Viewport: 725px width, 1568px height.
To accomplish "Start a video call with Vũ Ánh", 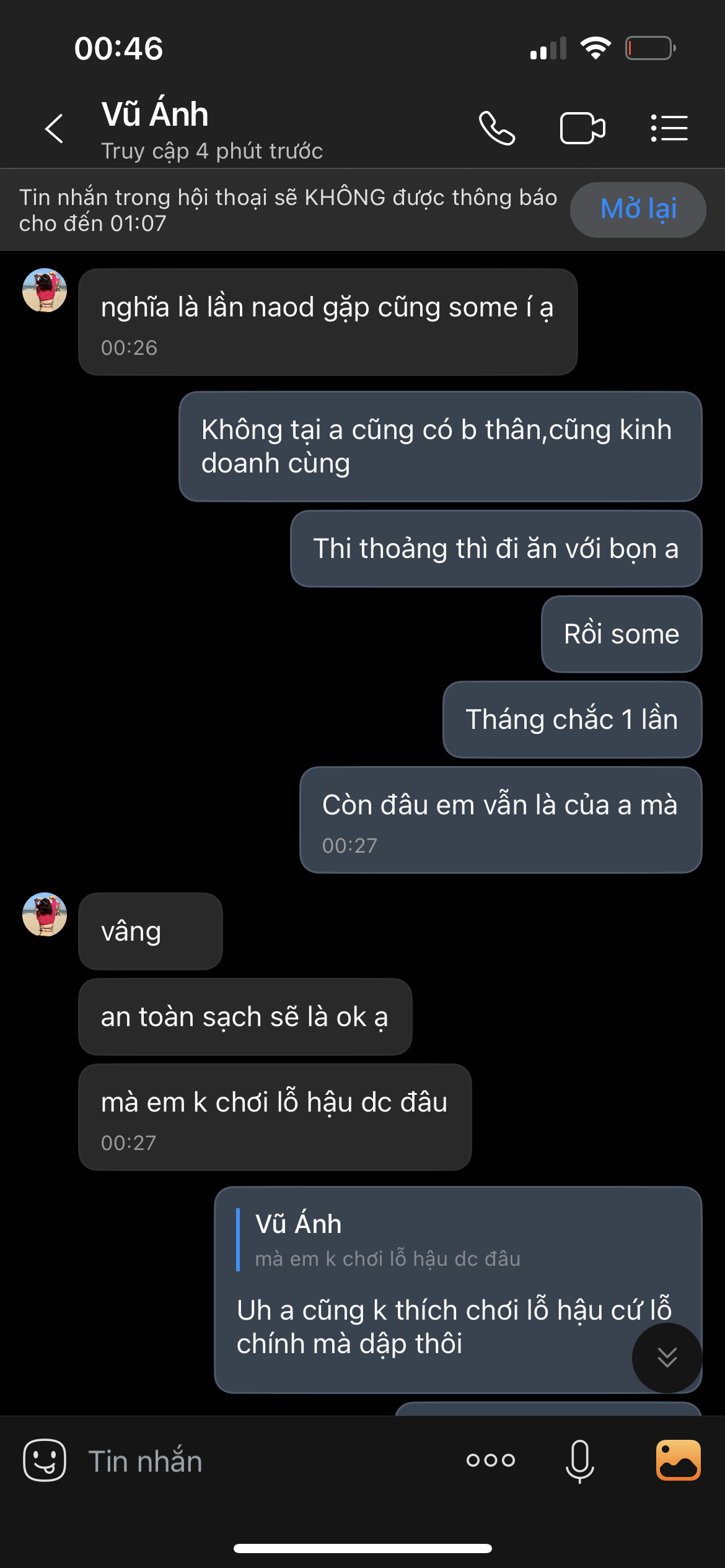I will click(x=582, y=129).
